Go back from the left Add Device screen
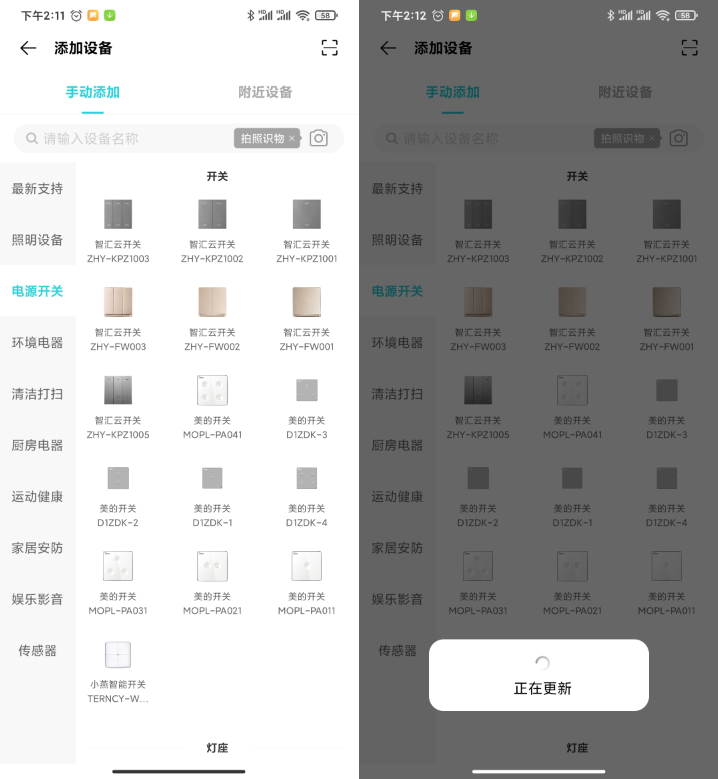 pos(28,48)
